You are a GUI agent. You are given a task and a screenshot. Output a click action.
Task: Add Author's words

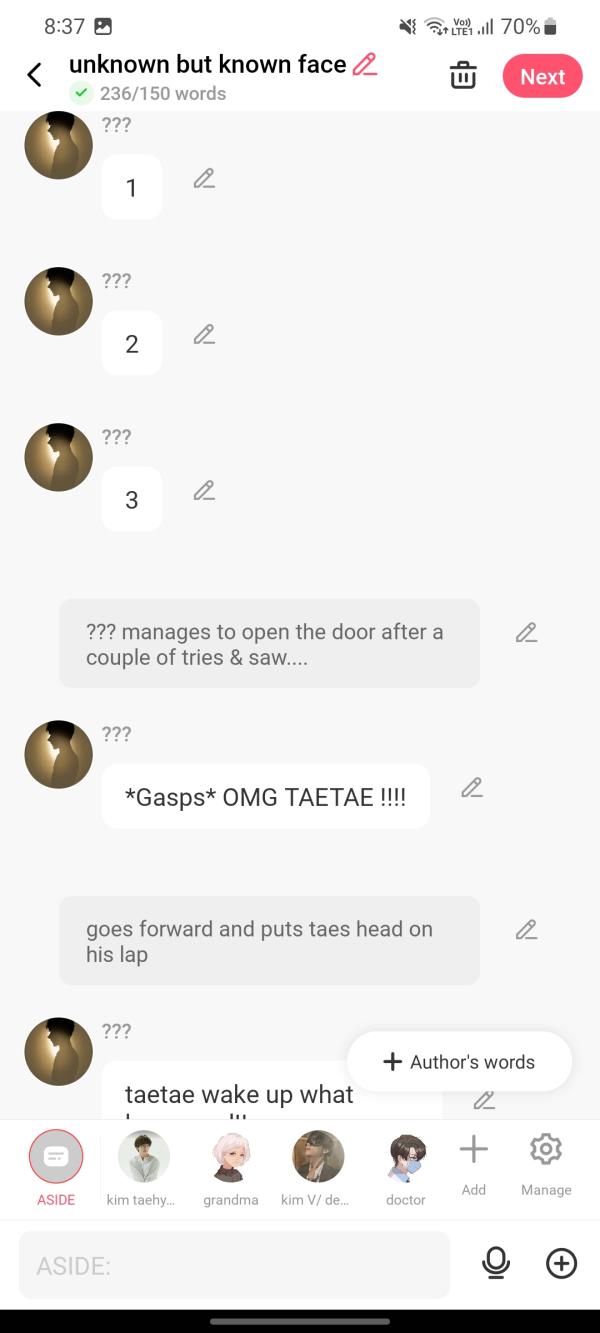coord(460,1062)
